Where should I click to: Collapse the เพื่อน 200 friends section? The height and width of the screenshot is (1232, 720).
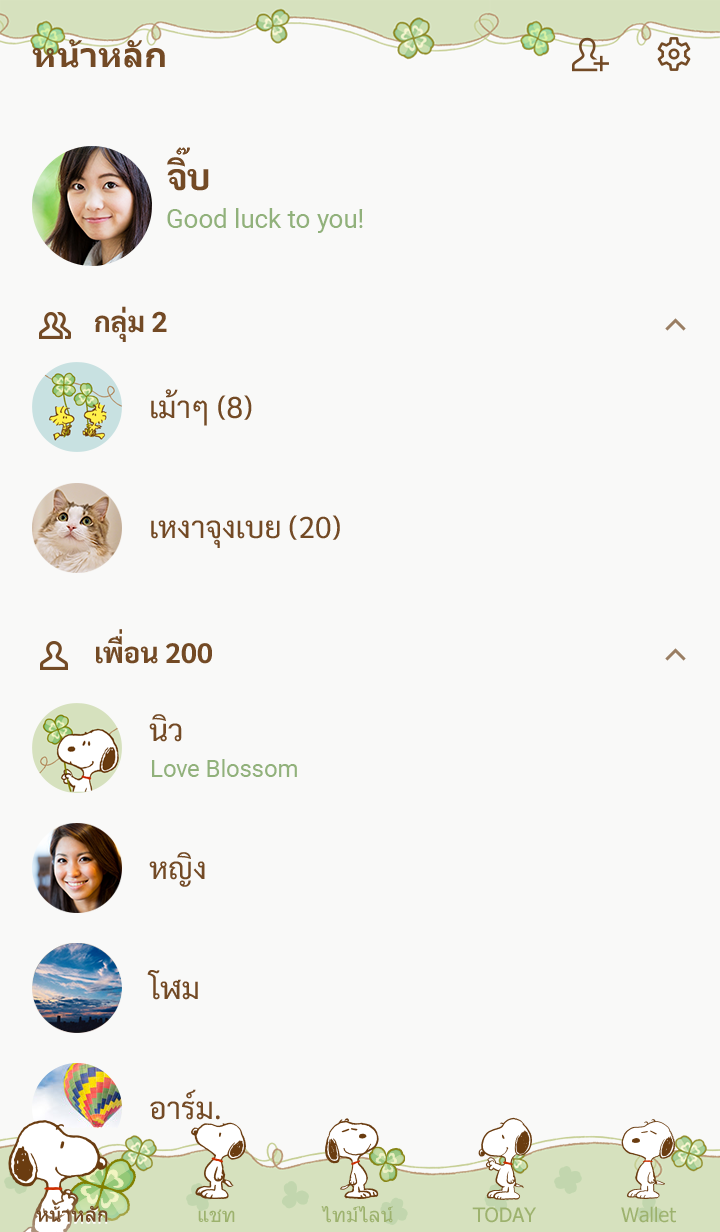pyautogui.click(x=675, y=654)
